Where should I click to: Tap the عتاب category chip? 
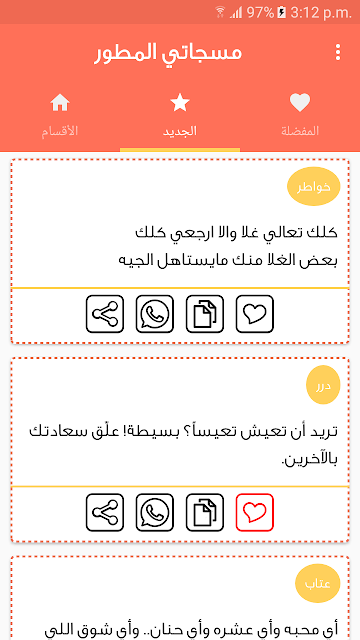coord(318,584)
